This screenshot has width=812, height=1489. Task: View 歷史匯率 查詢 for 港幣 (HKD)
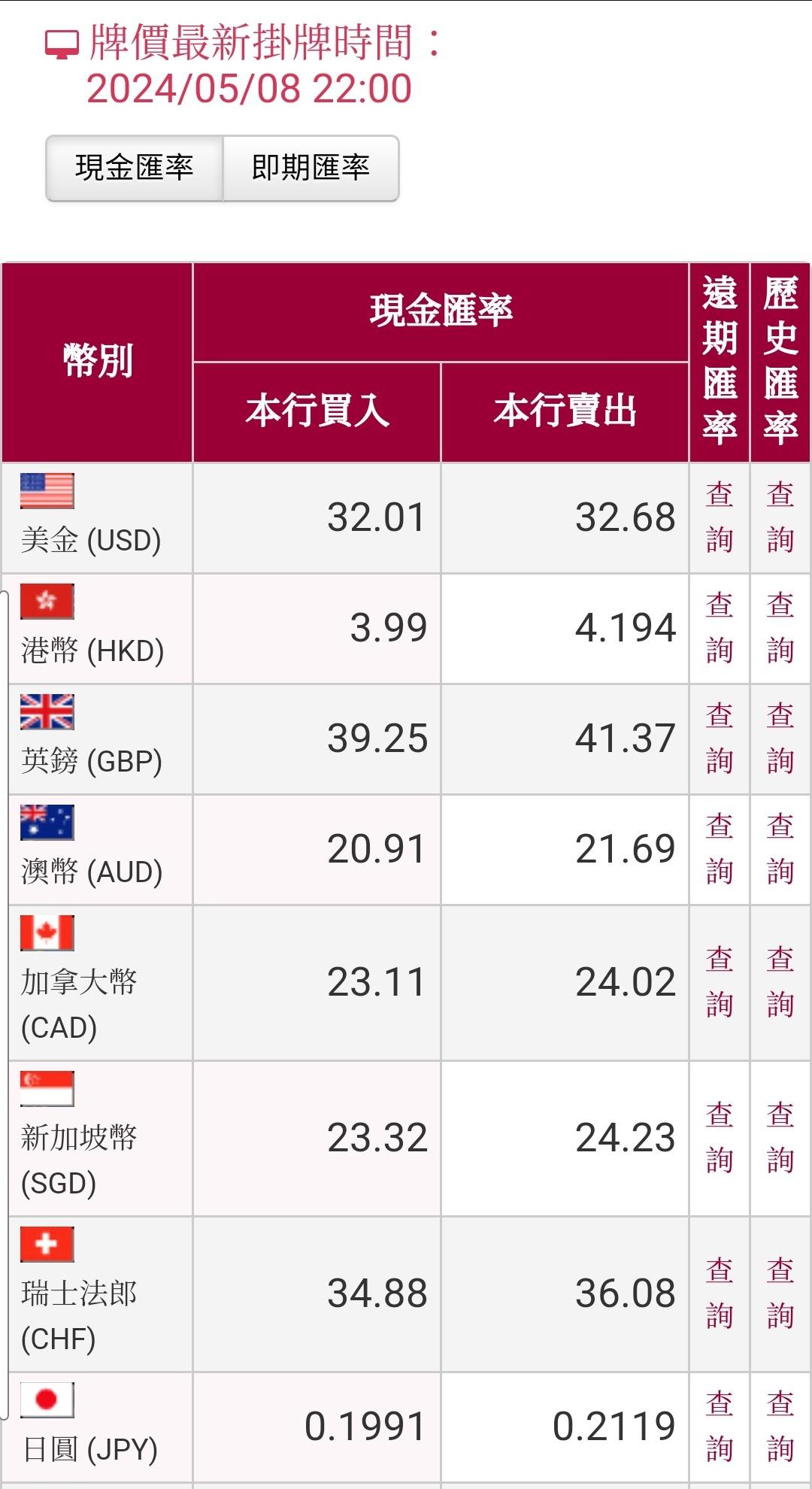[x=780, y=628]
